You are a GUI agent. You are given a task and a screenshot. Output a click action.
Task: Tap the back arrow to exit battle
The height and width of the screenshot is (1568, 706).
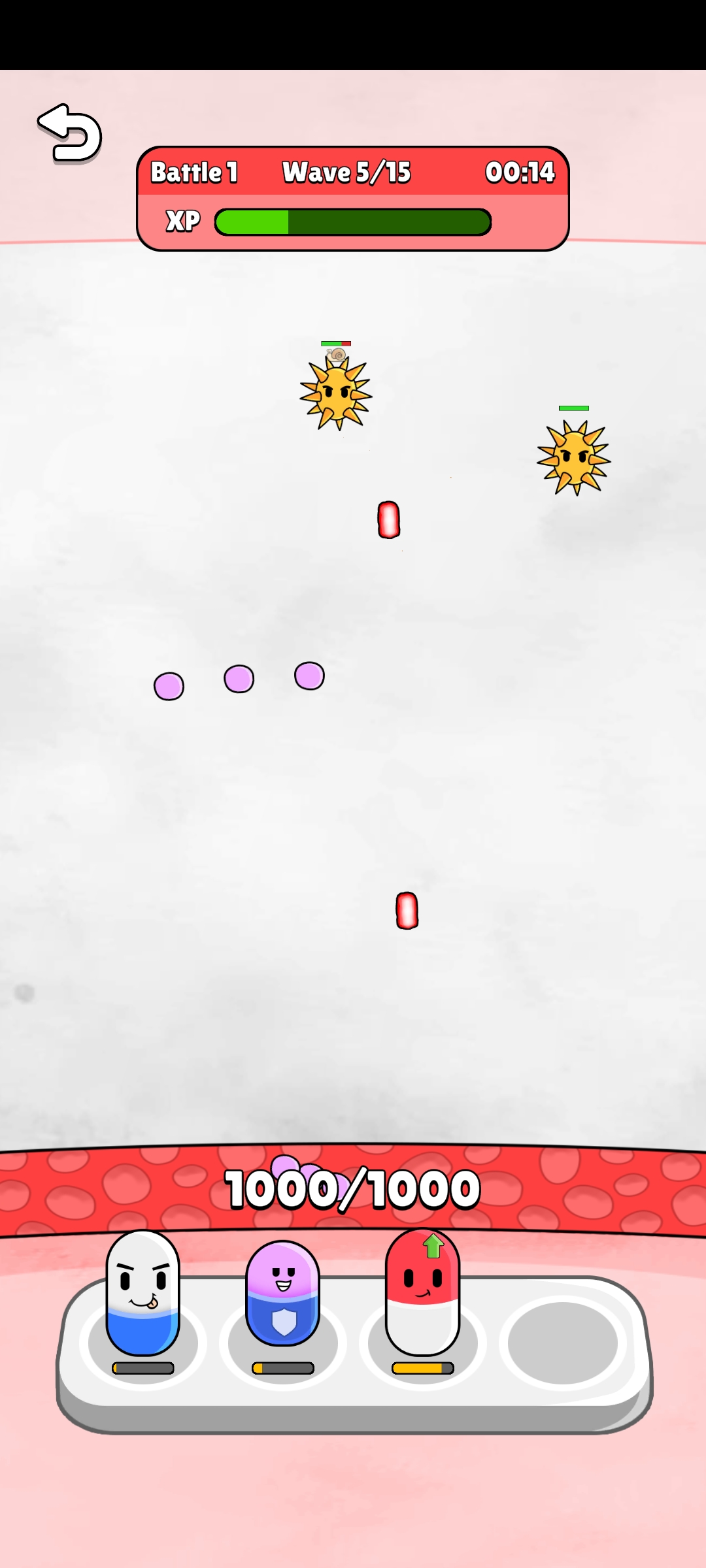tap(70, 133)
